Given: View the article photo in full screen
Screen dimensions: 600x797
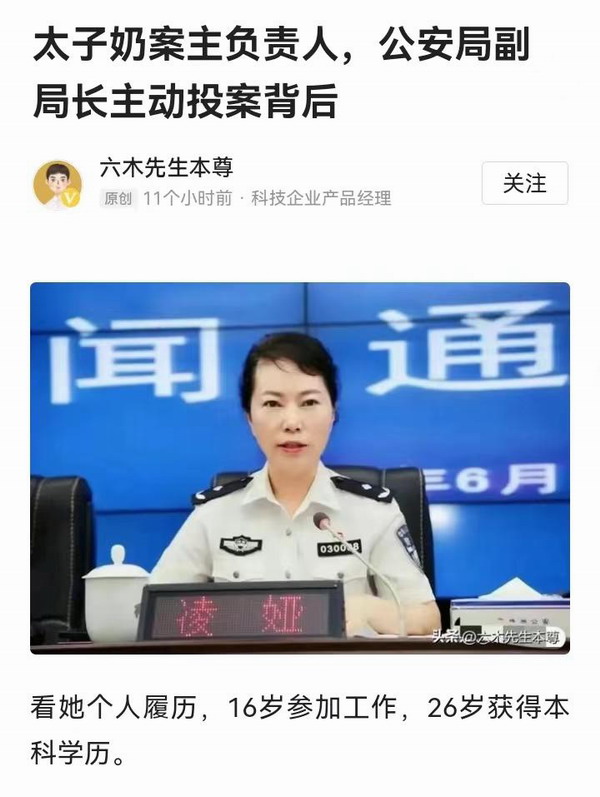Looking at the screenshot, I should click(x=300, y=467).
